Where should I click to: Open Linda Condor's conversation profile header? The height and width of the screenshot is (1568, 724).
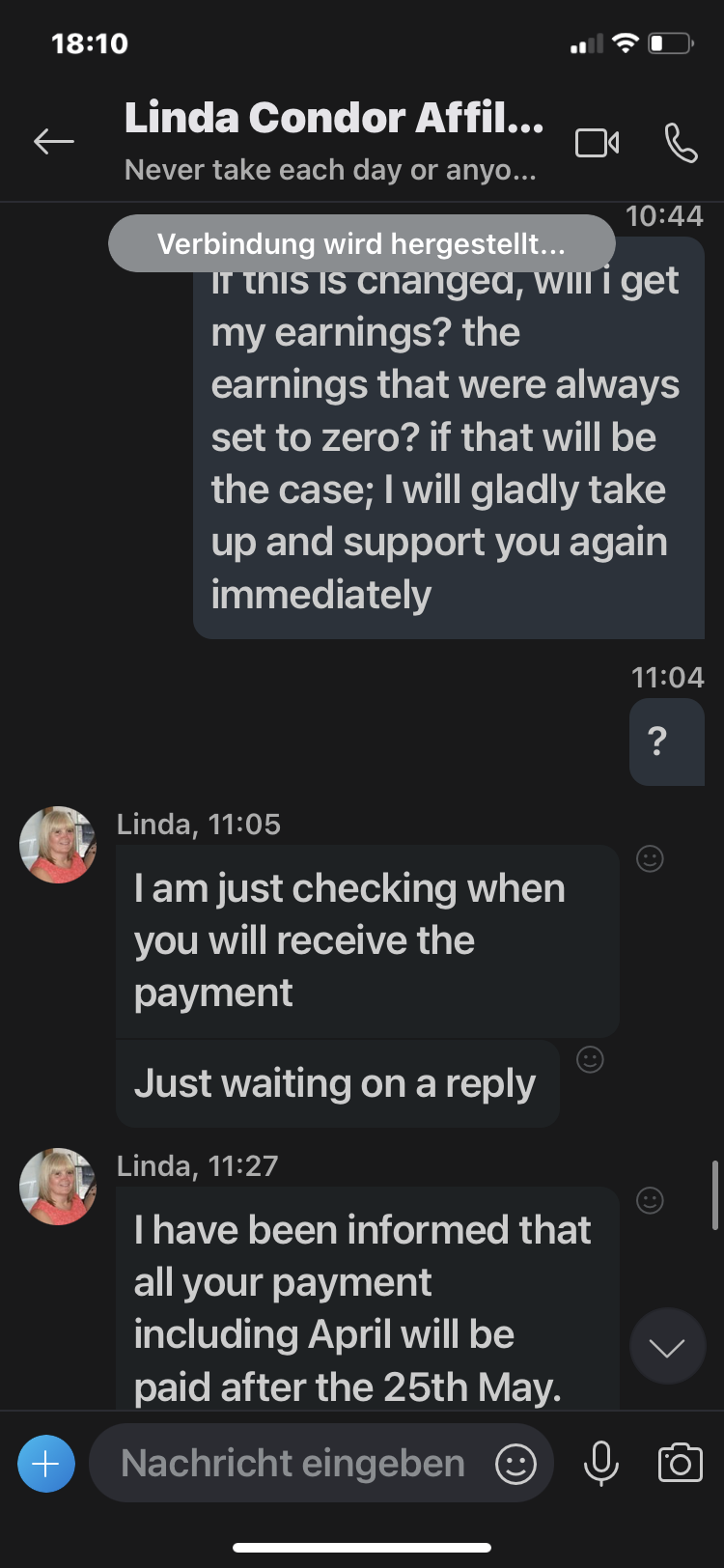pyautogui.click(x=334, y=142)
